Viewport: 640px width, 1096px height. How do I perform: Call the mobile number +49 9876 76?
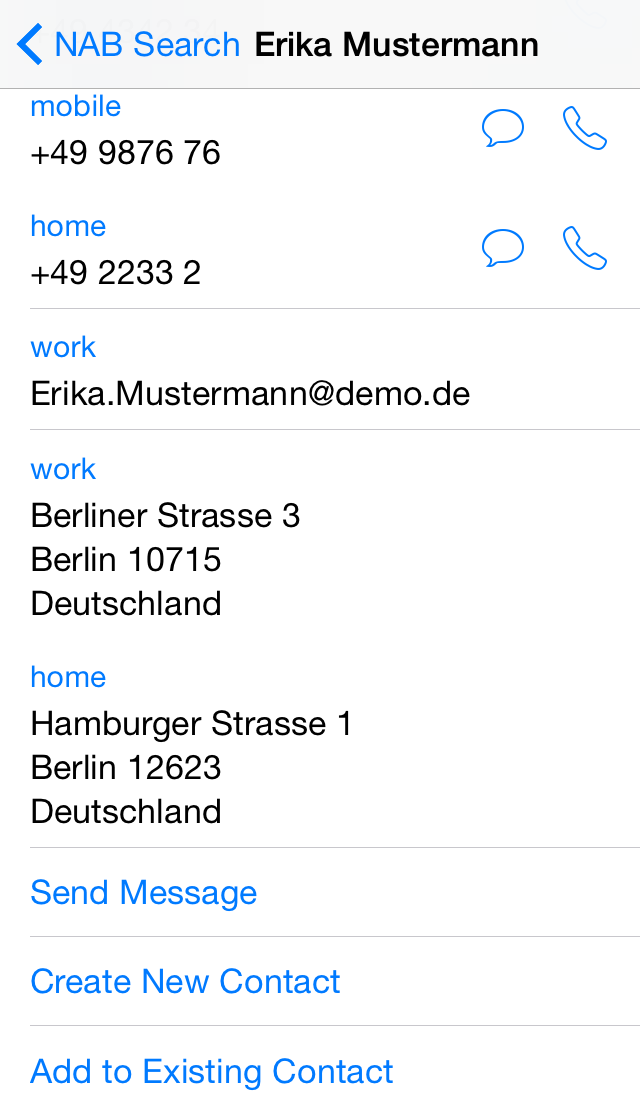point(585,128)
